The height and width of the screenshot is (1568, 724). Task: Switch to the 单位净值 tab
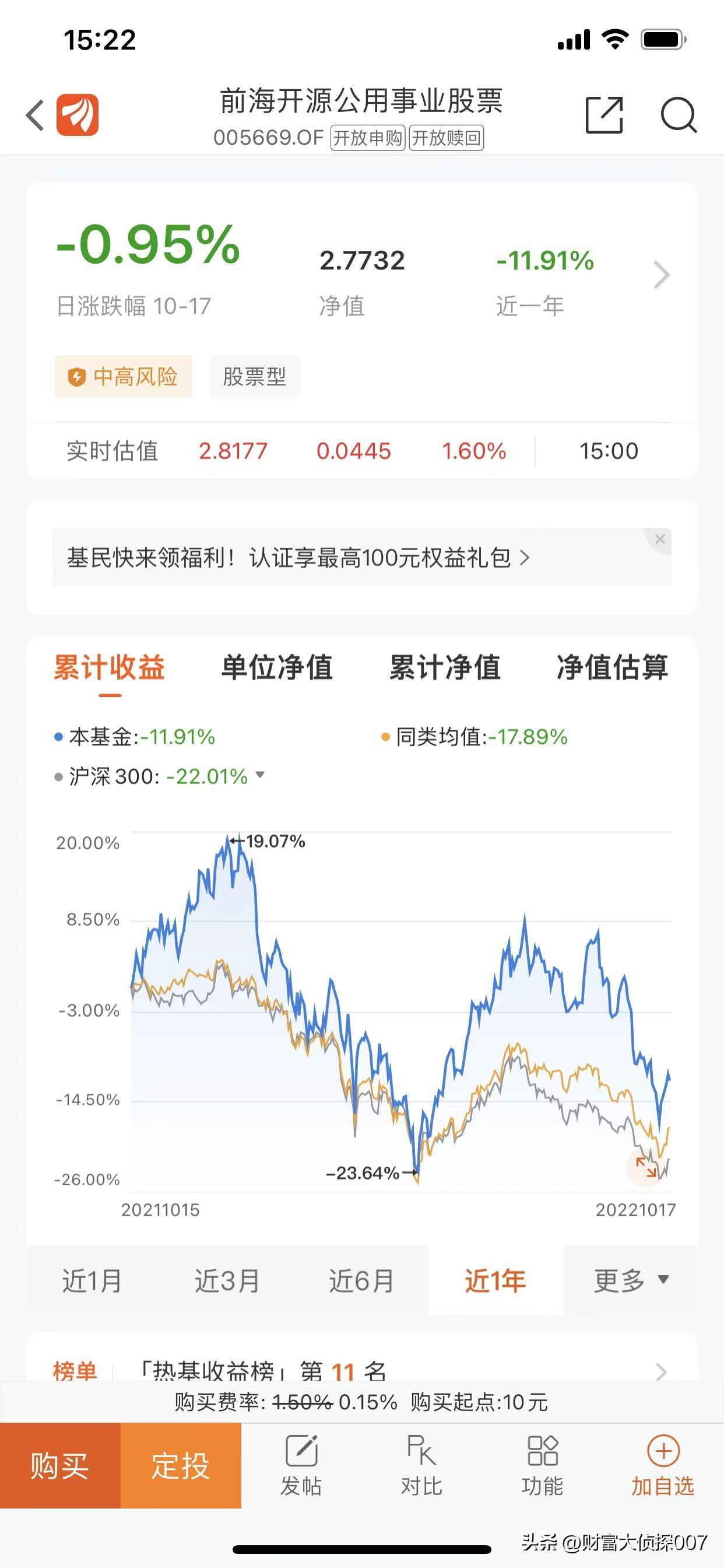pyautogui.click(x=277, y=667)
